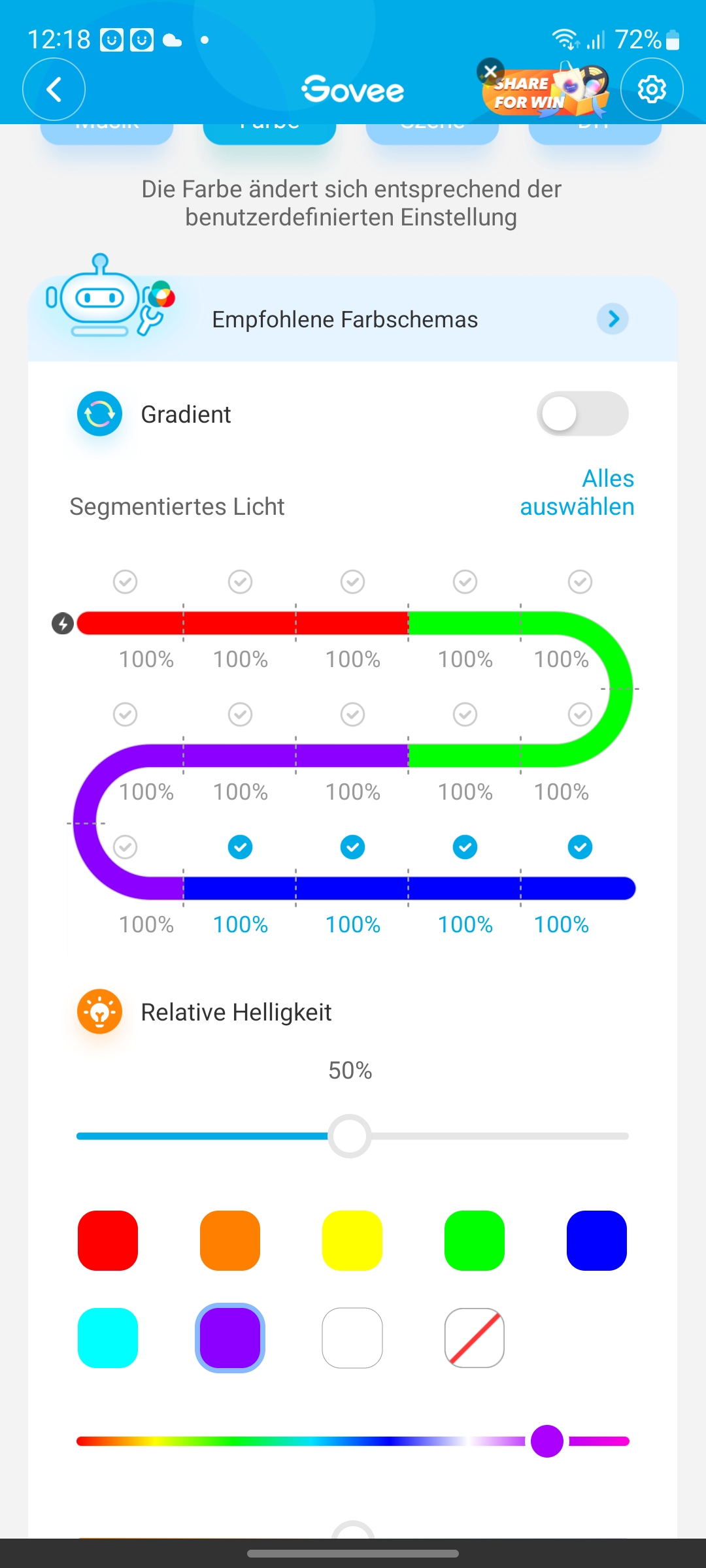Viewport: 706px width, 1568px height.
Task: Apply the blue color swatch
Action: coord(596,1240)
